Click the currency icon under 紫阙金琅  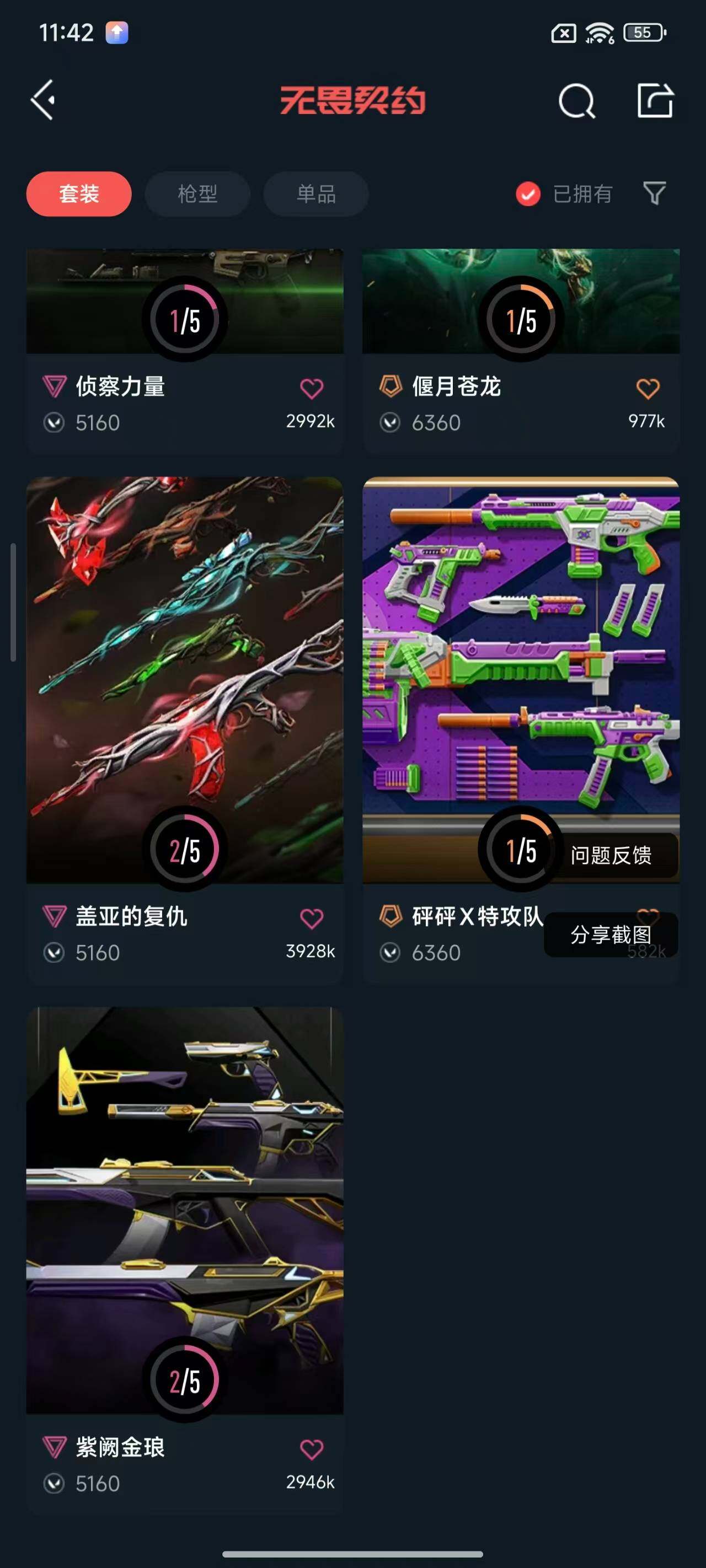(x=54, y=1470)
